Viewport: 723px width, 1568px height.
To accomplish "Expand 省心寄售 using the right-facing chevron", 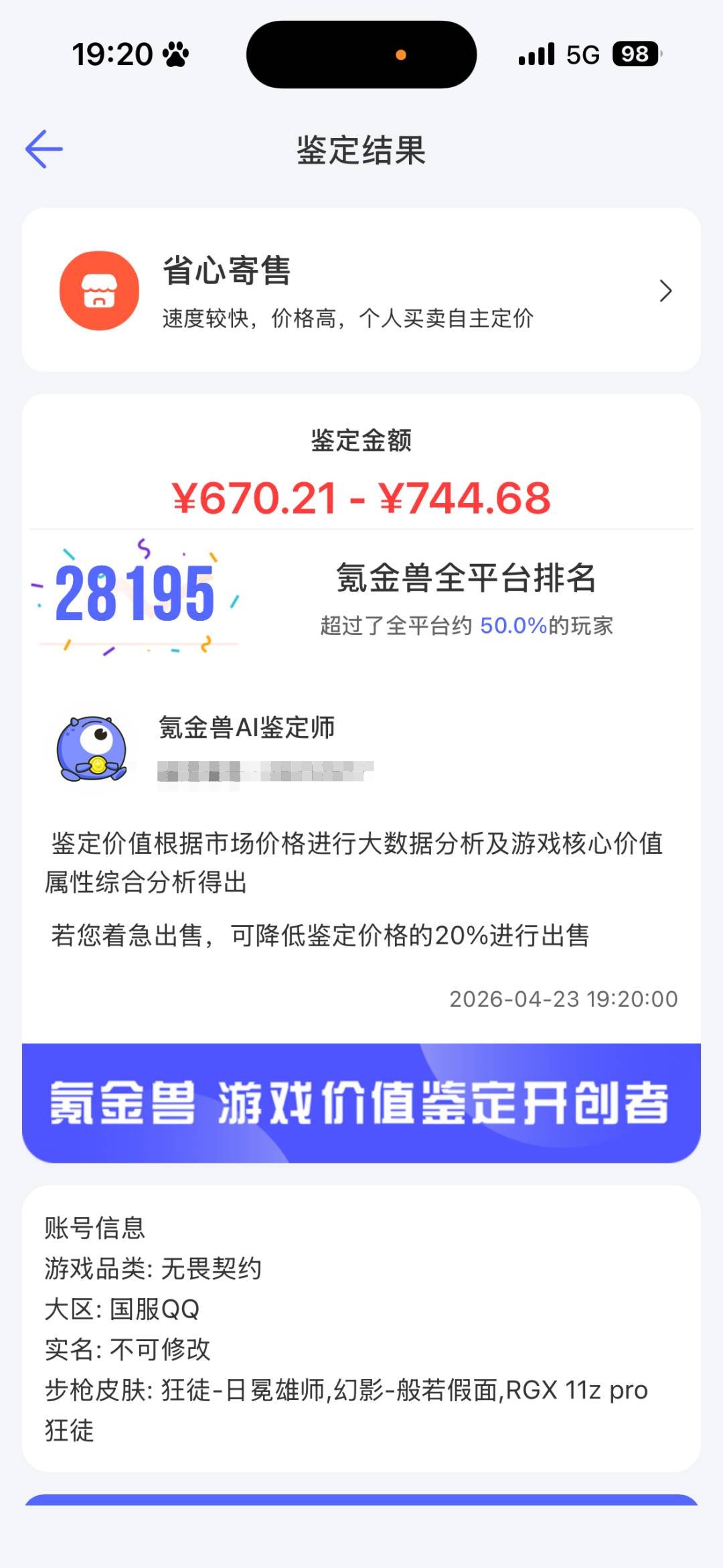I will [665, 291].
